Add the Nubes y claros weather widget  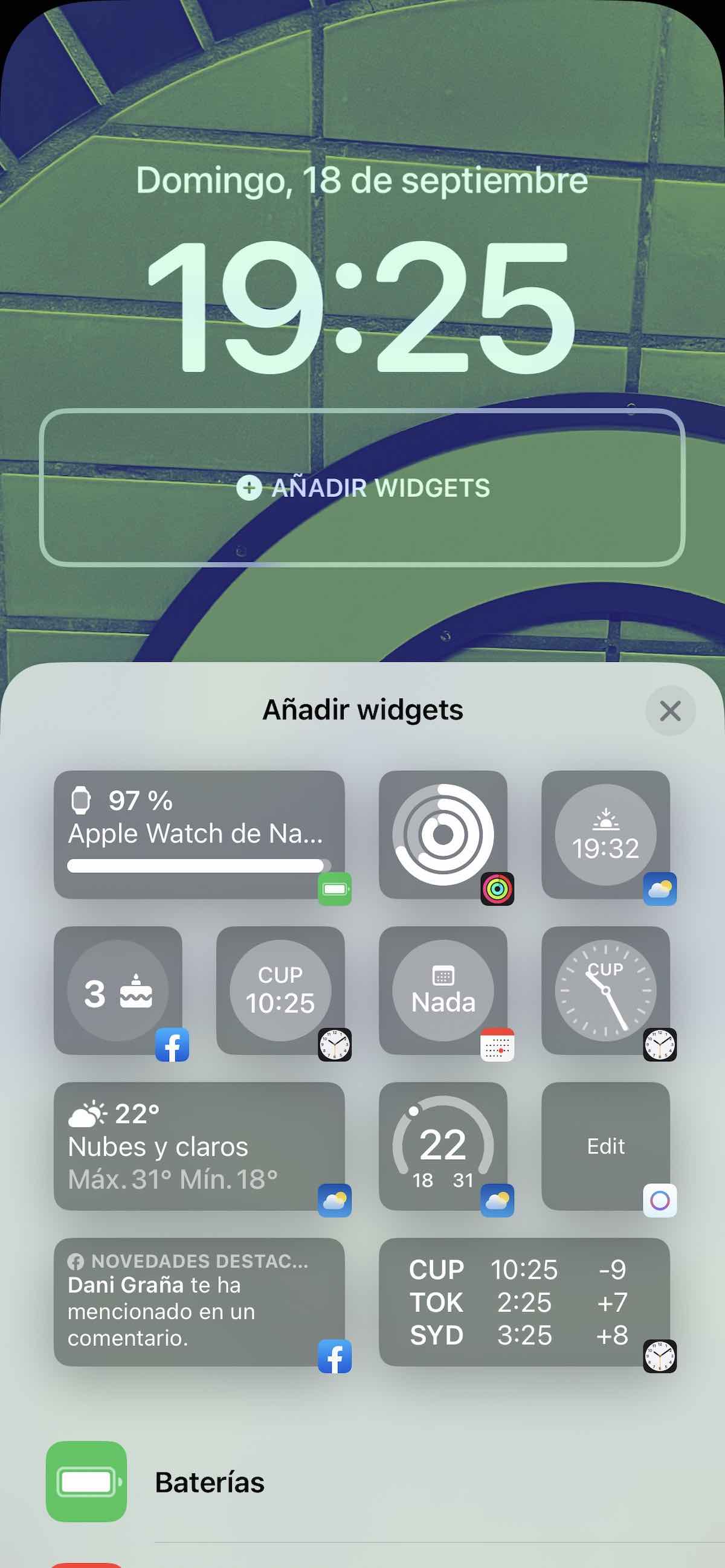[x=199, y=1146]
